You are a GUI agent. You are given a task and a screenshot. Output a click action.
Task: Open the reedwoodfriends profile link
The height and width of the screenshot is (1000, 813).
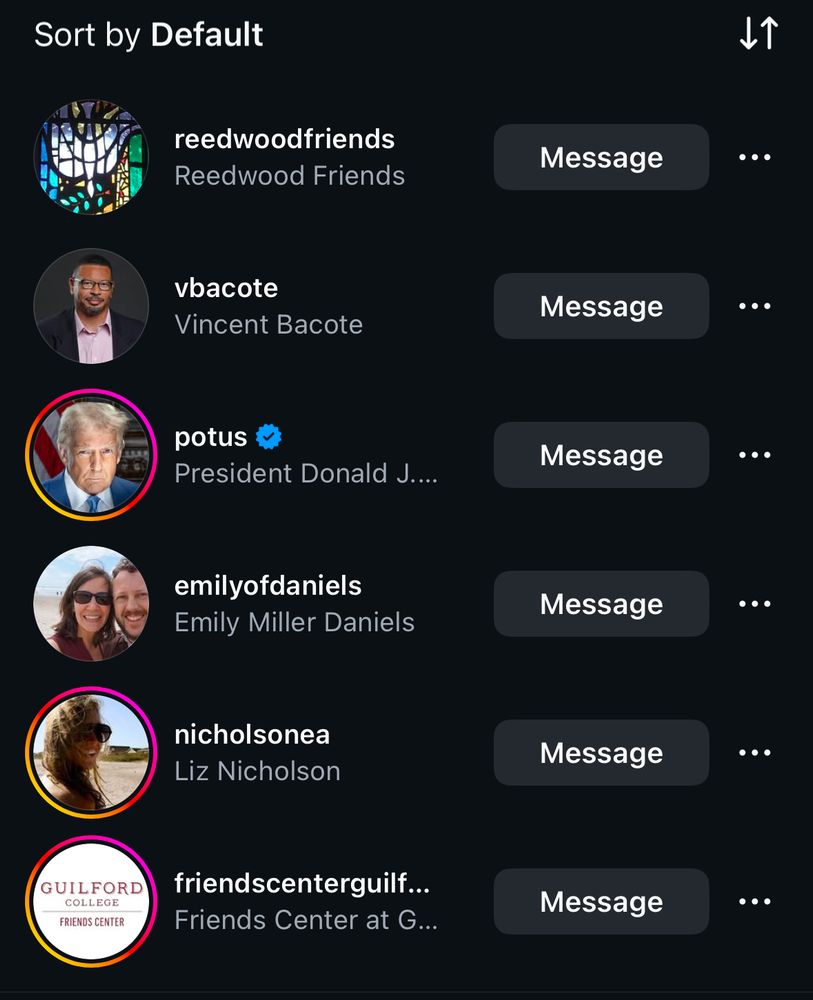(283, 139)
